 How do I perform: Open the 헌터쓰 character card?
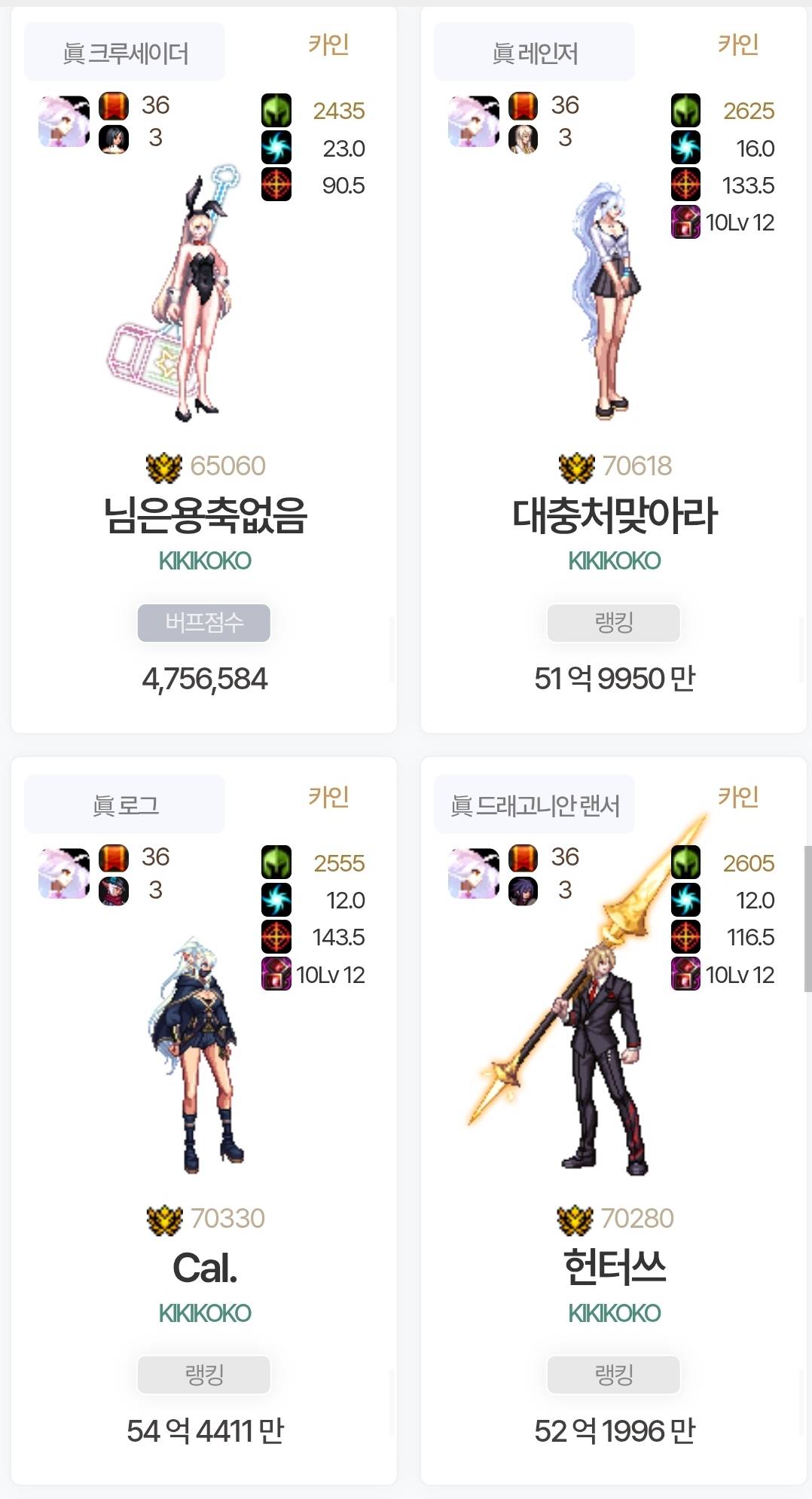tap(614, 1268)
